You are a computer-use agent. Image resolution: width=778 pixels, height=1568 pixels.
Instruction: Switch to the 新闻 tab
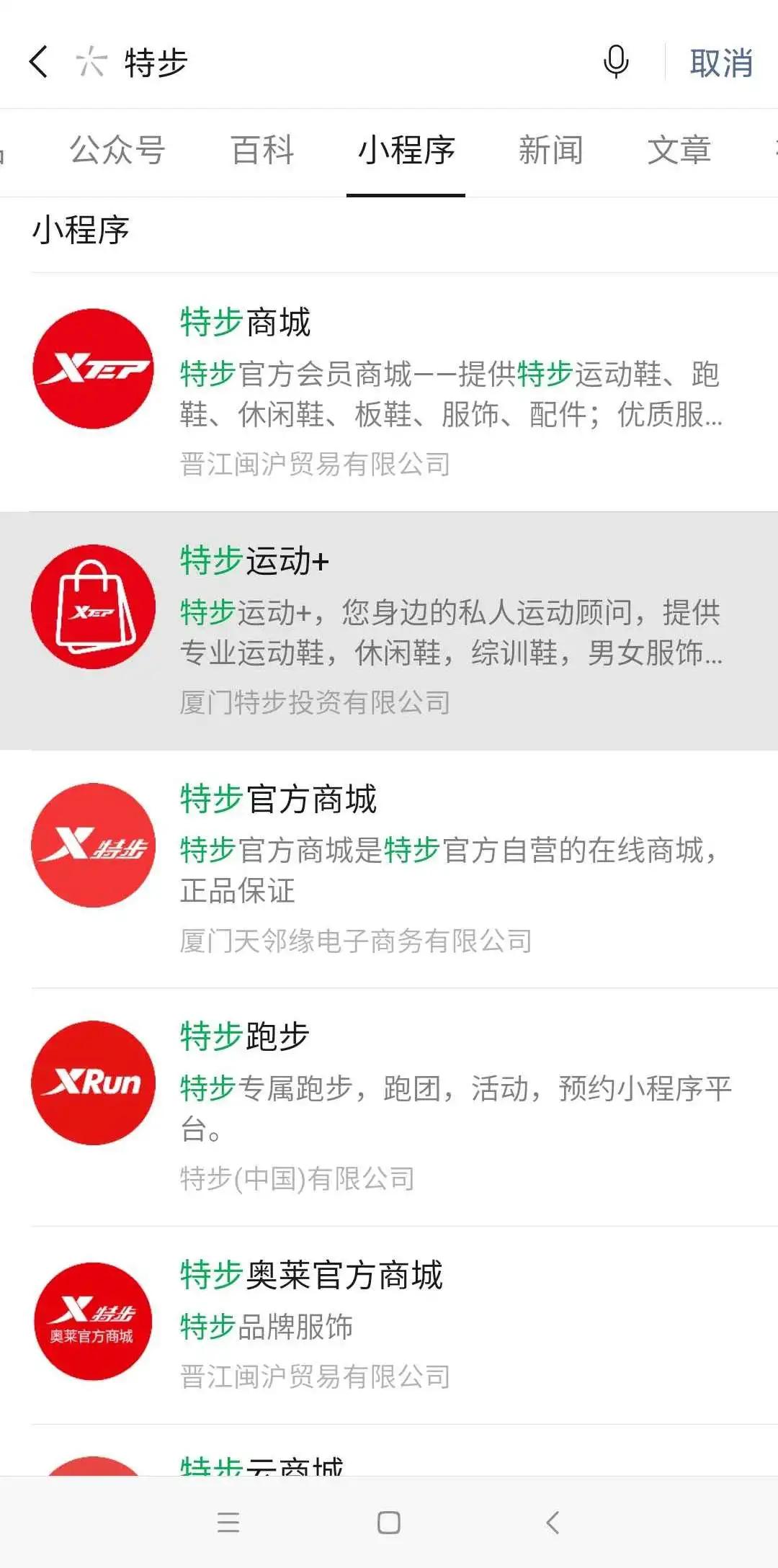pos(550,151)
